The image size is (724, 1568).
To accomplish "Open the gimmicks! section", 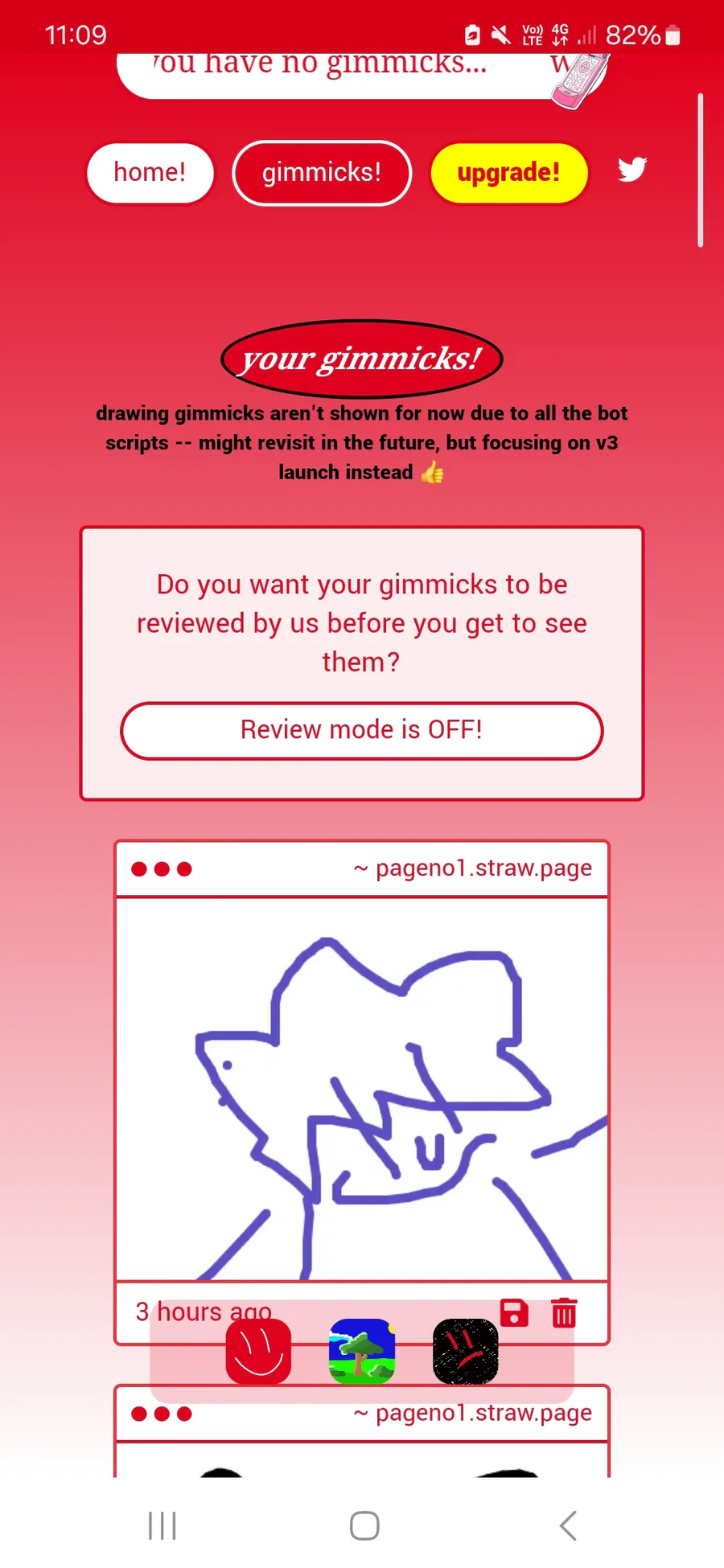I will click(322, 173).
